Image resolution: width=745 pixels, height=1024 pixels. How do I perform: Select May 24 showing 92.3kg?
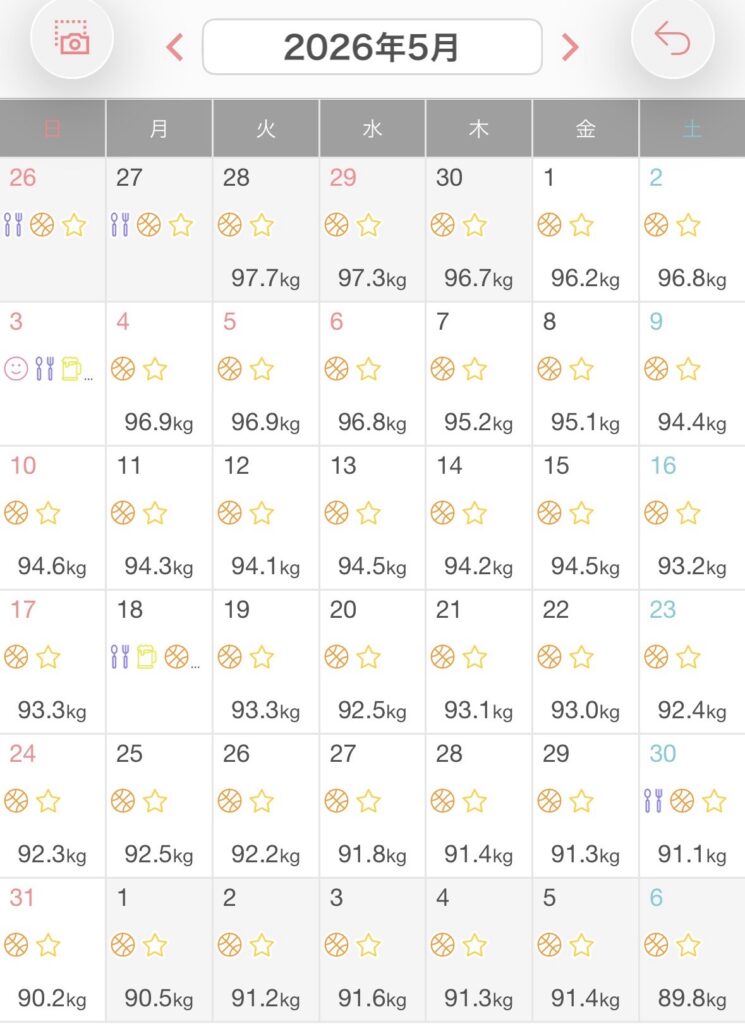coord(52,806)
